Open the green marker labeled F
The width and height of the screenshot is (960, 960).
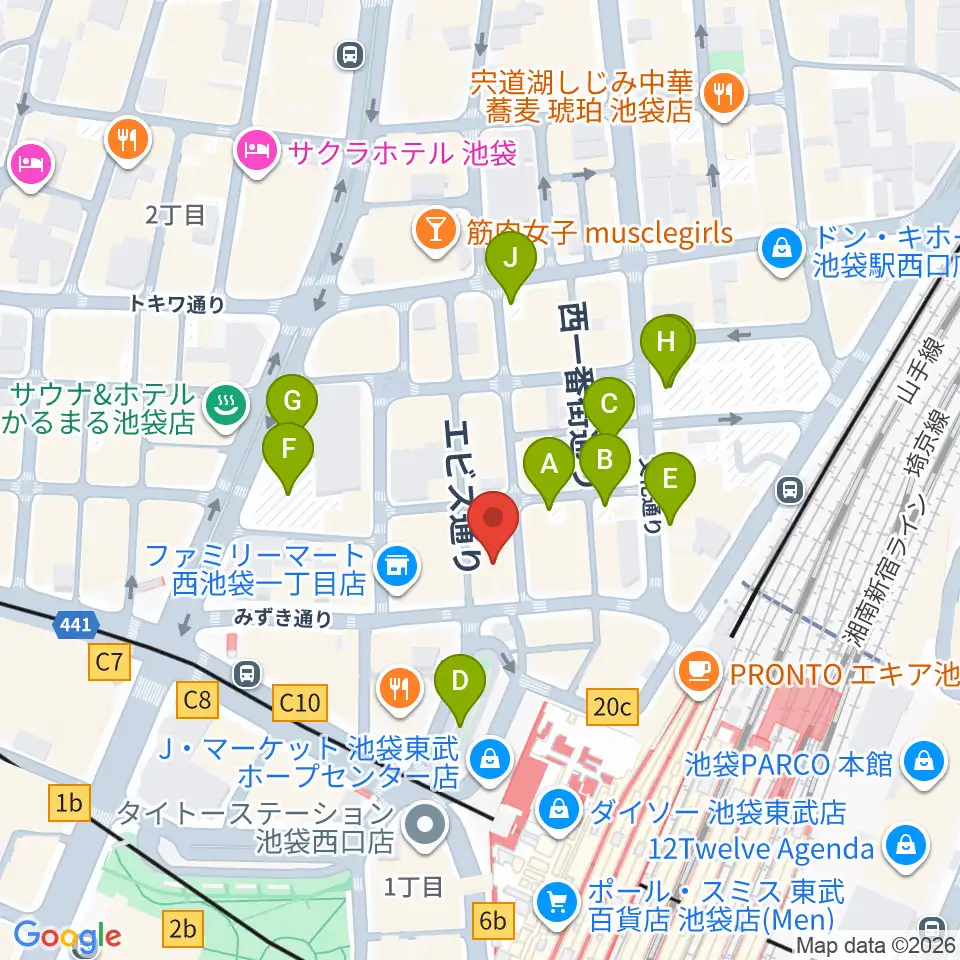click(288, 454)
